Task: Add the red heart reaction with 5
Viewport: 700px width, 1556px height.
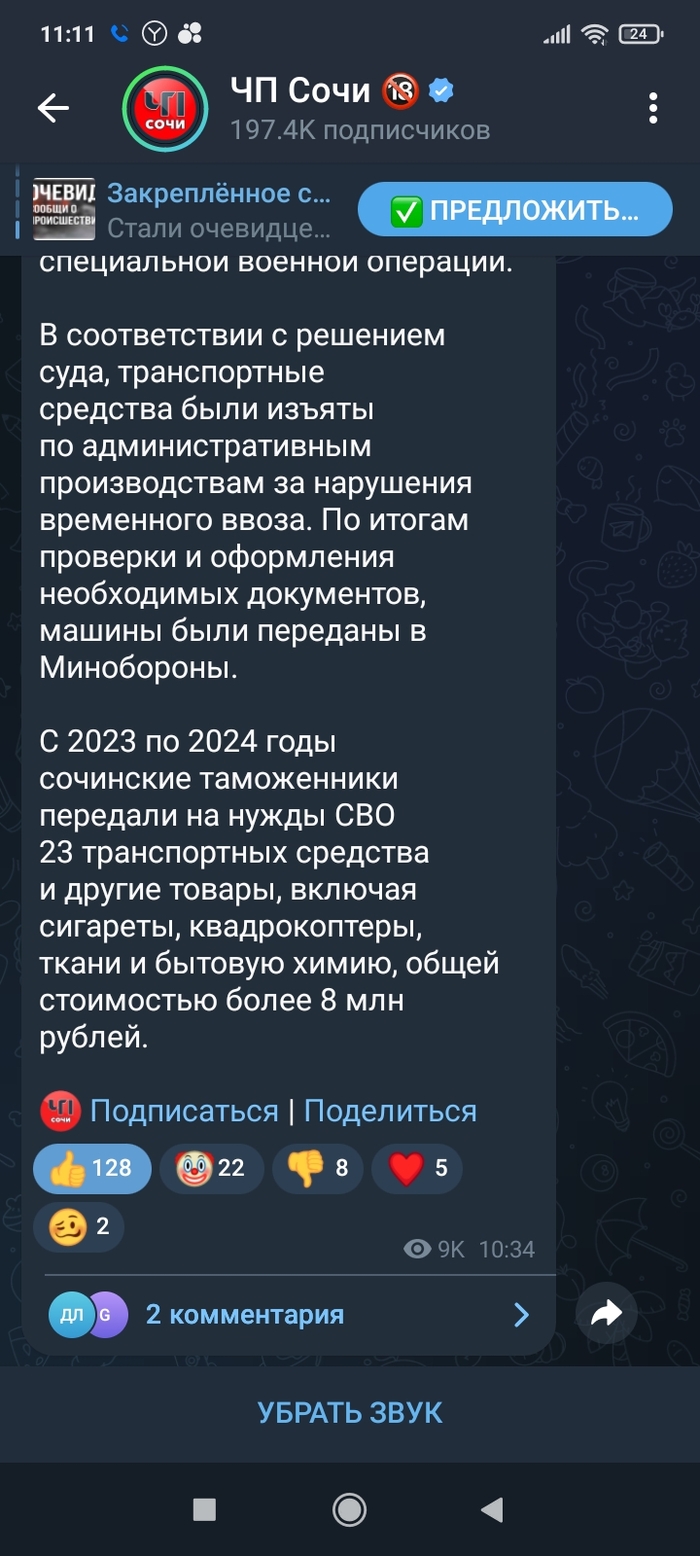Action: tap(417, 1168)
